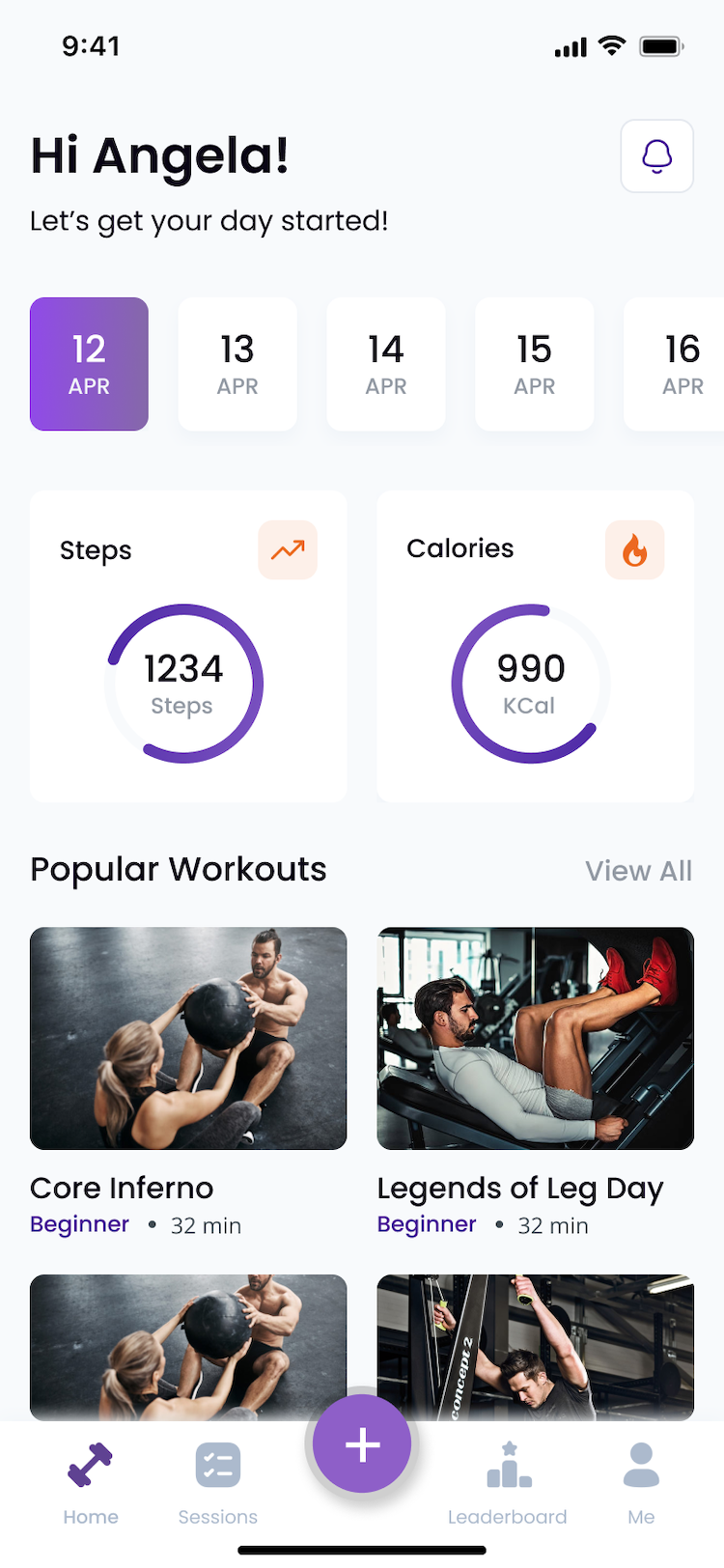This screenshot has width=724, height=1568.
Task: Open the Calories card
Action: click(x=535, y=646)
